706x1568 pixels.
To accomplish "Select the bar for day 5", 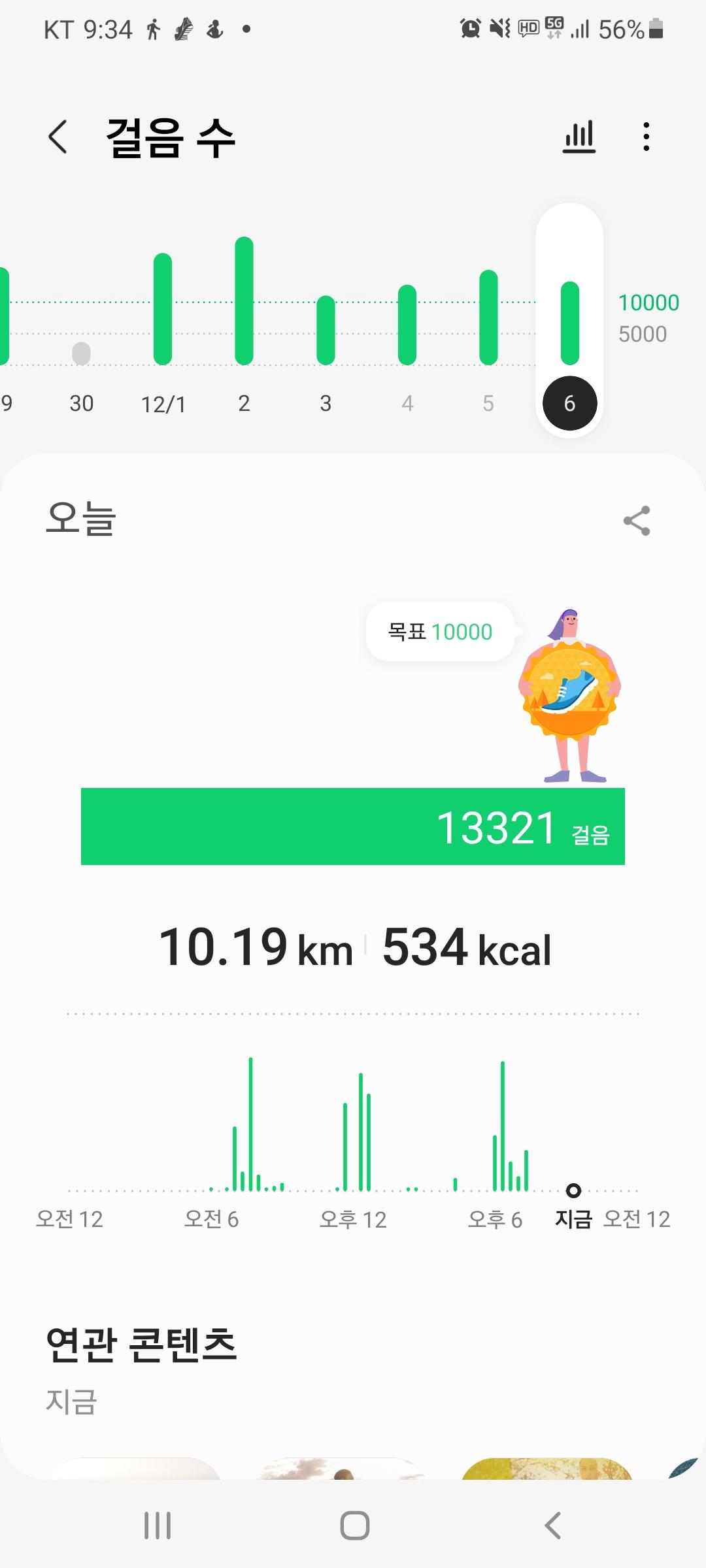I will coord(488,317).
